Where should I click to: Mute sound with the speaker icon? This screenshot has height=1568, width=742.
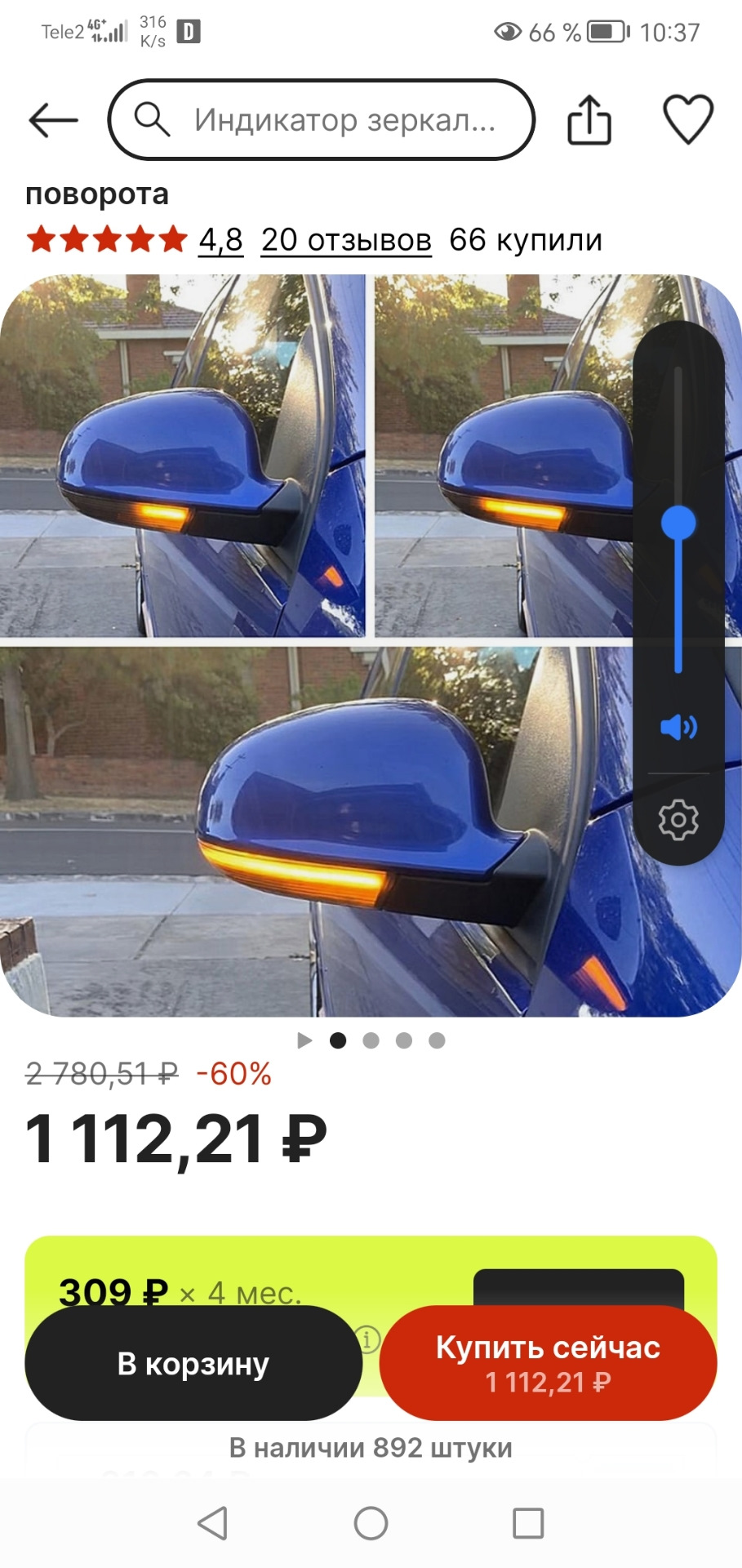pos(678,727)
